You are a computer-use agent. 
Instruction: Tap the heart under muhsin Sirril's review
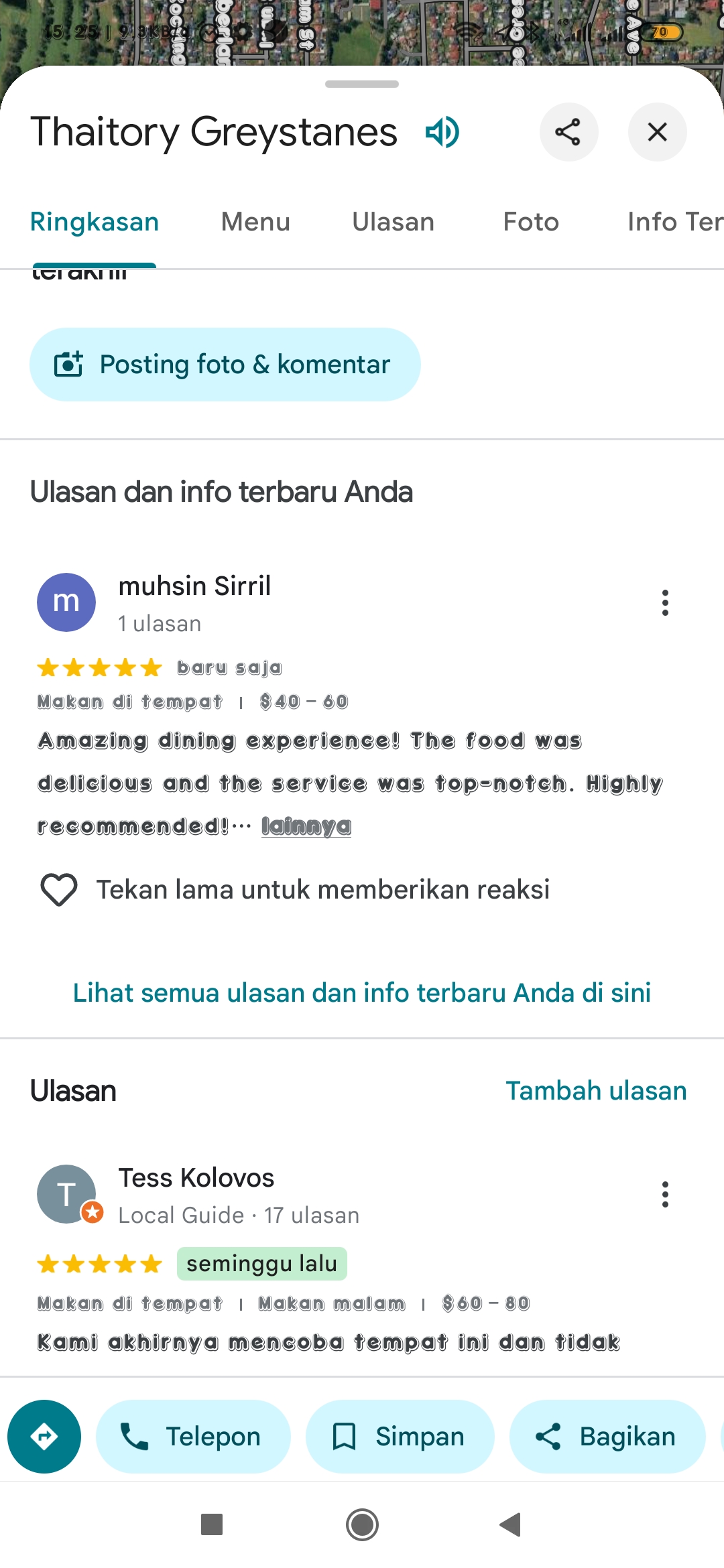click(x=59, y=890)
